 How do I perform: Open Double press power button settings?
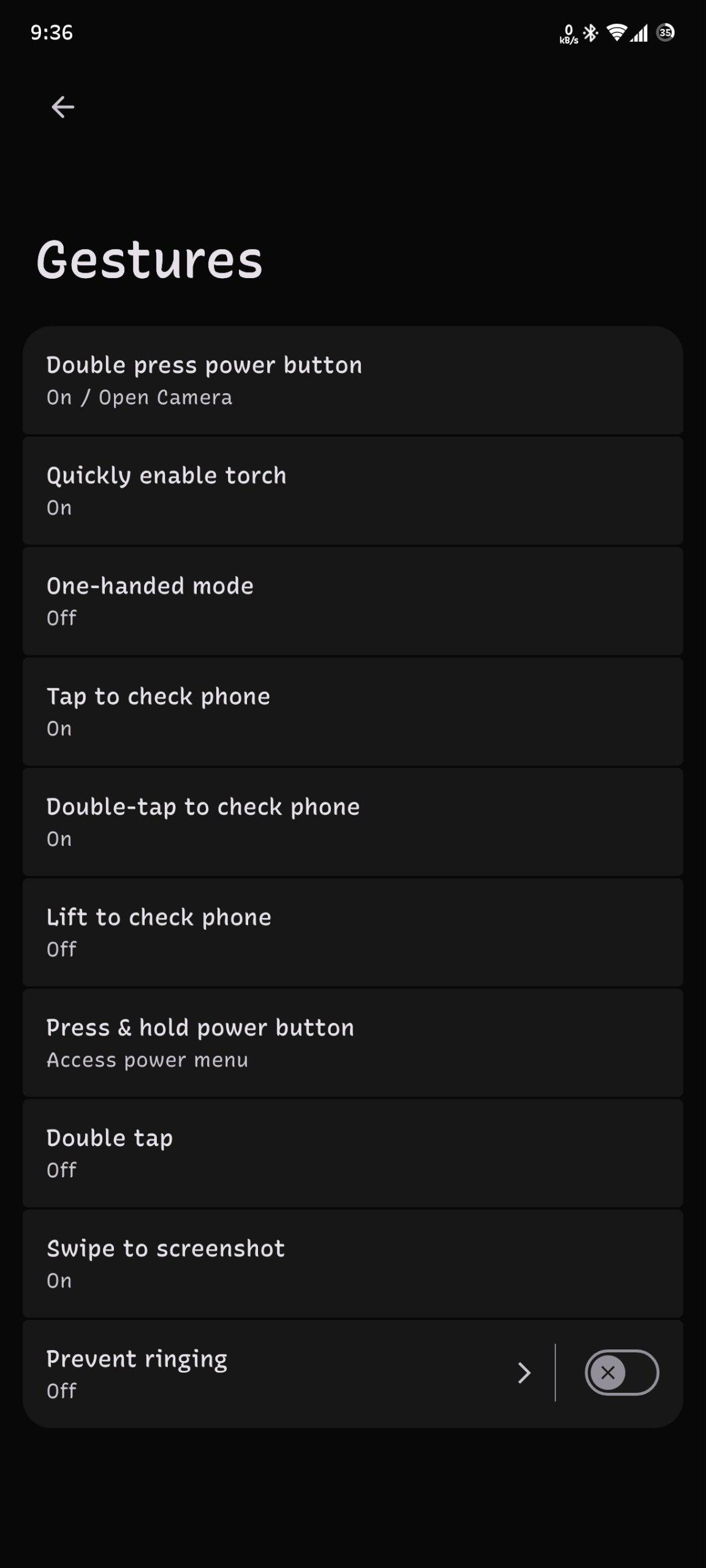click(353, 380)
